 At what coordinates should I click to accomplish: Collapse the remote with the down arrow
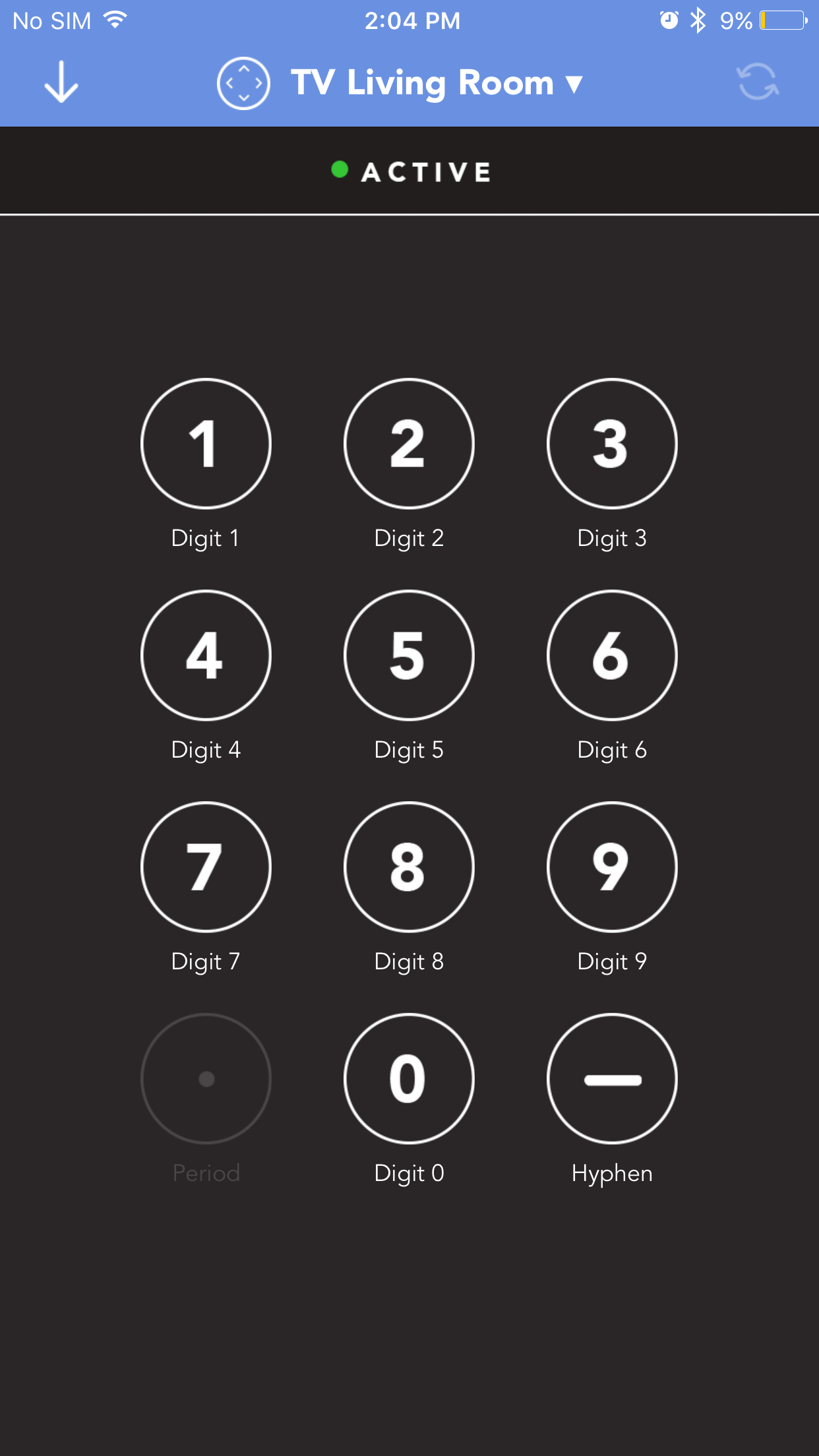coord(61,82)
